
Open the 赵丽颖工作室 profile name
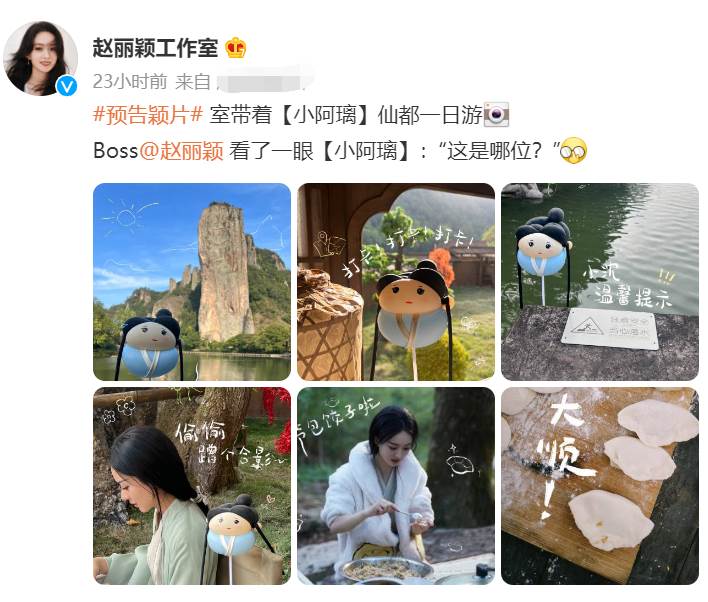click(155, 47)
